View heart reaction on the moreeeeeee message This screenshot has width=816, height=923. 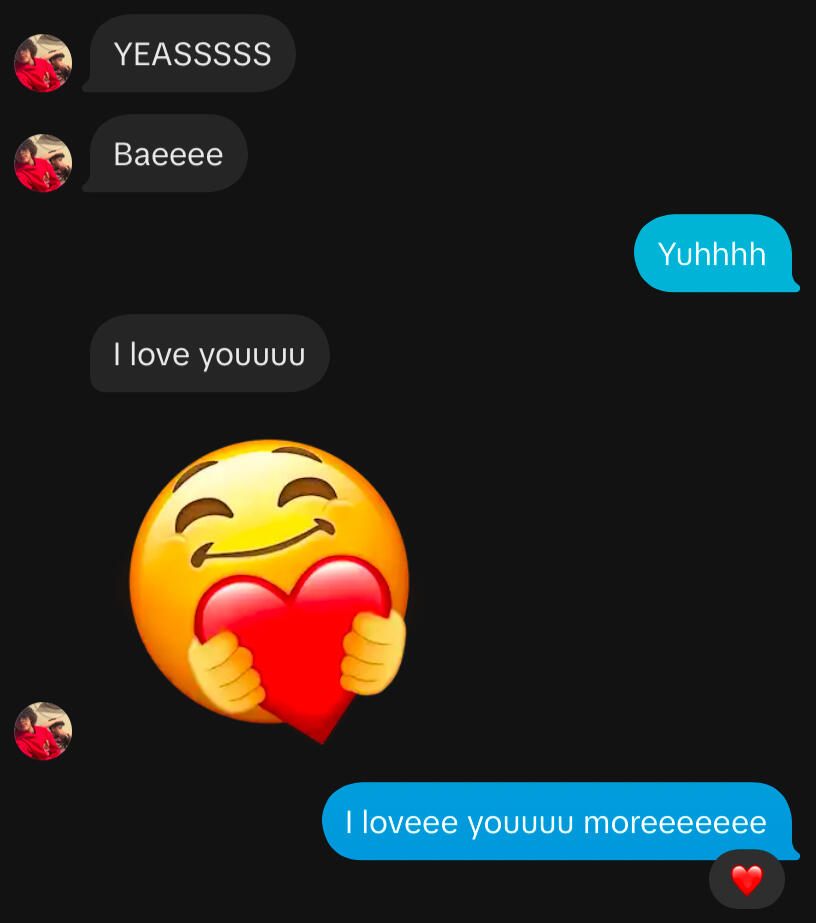click(746, 880)
